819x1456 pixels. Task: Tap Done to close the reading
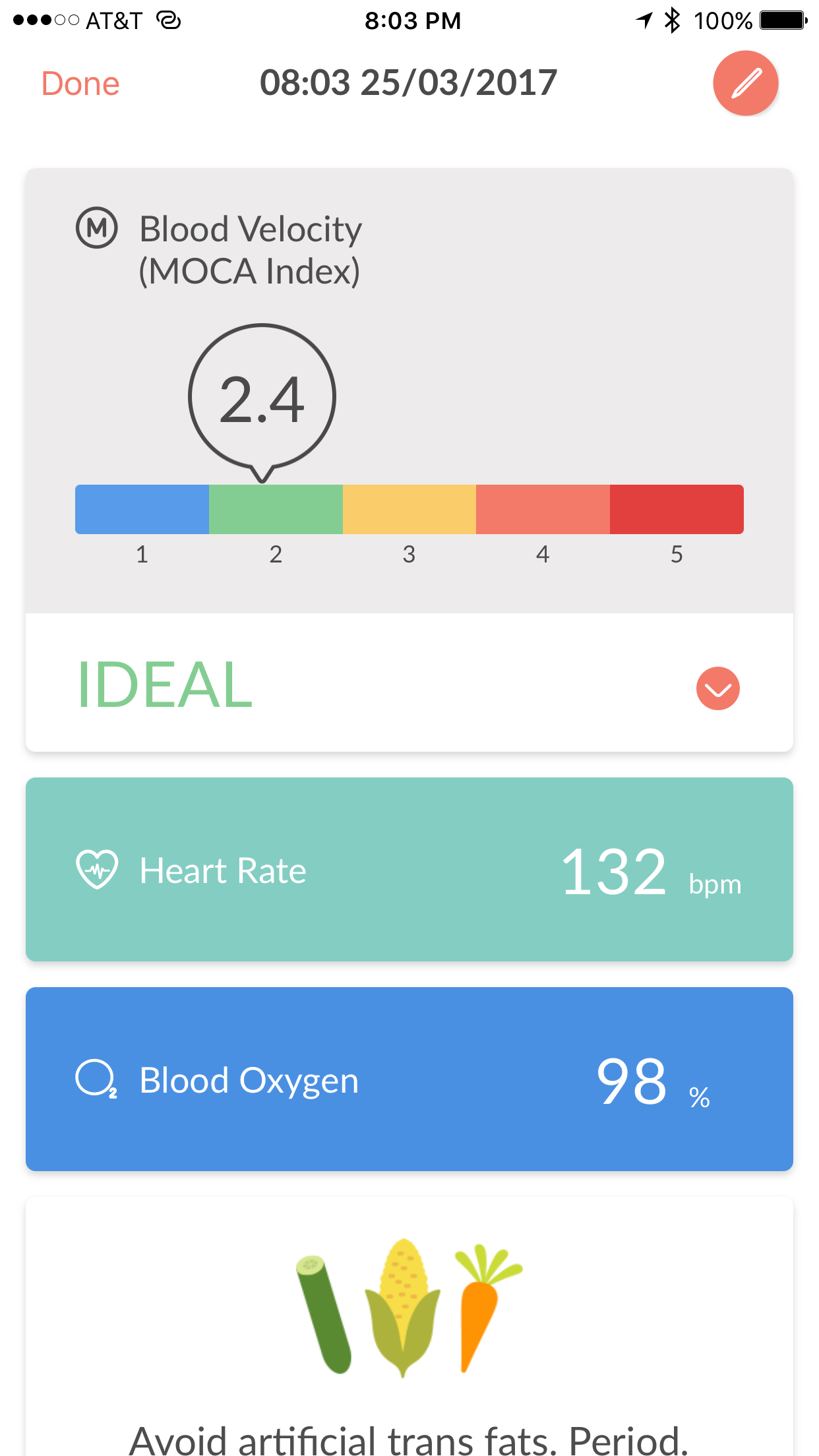(80, 84)
